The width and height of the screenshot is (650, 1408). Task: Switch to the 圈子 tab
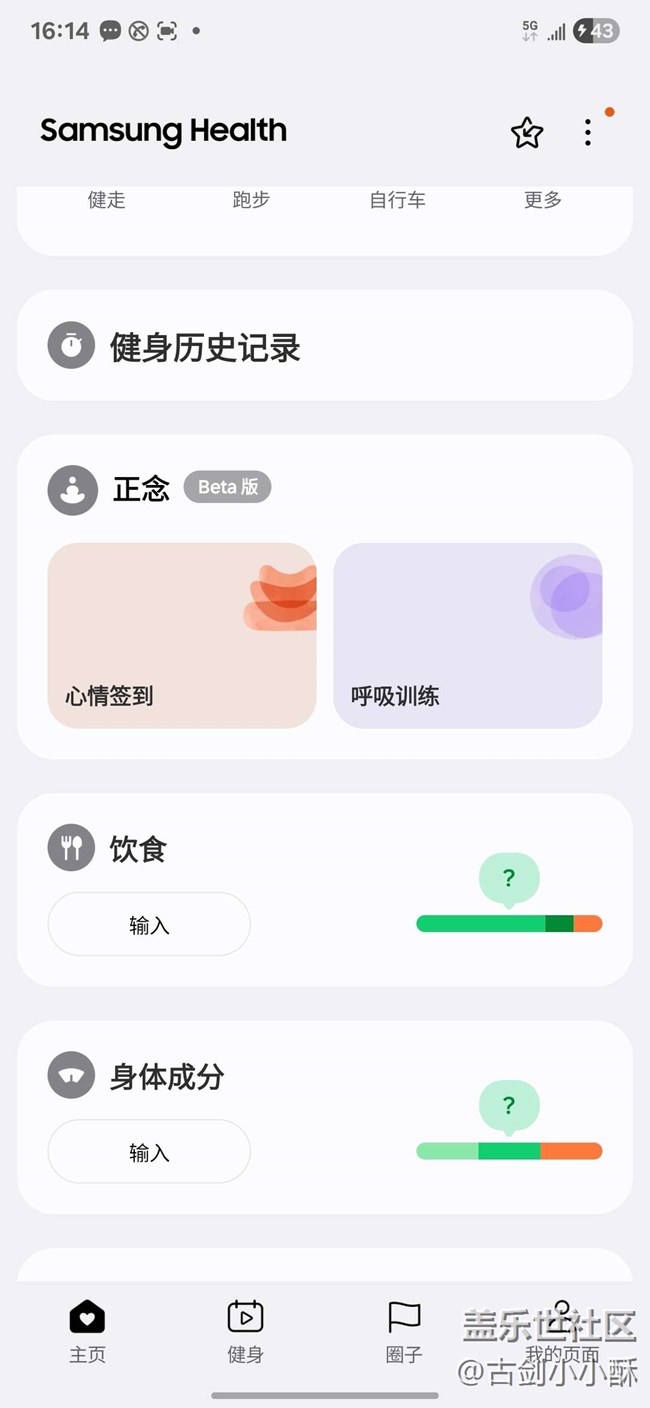[x=404, y=1331]
